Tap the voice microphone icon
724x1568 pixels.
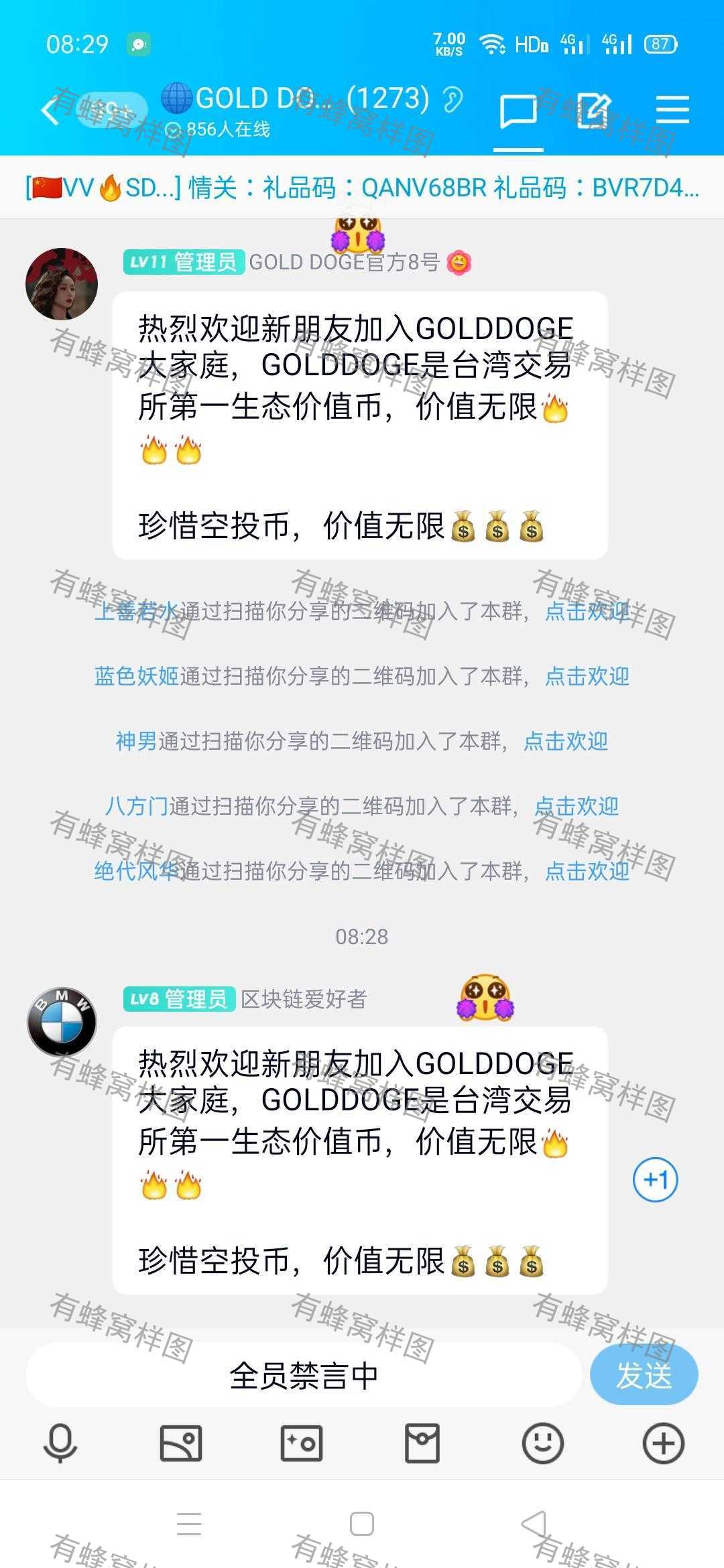coord(60,1443)
